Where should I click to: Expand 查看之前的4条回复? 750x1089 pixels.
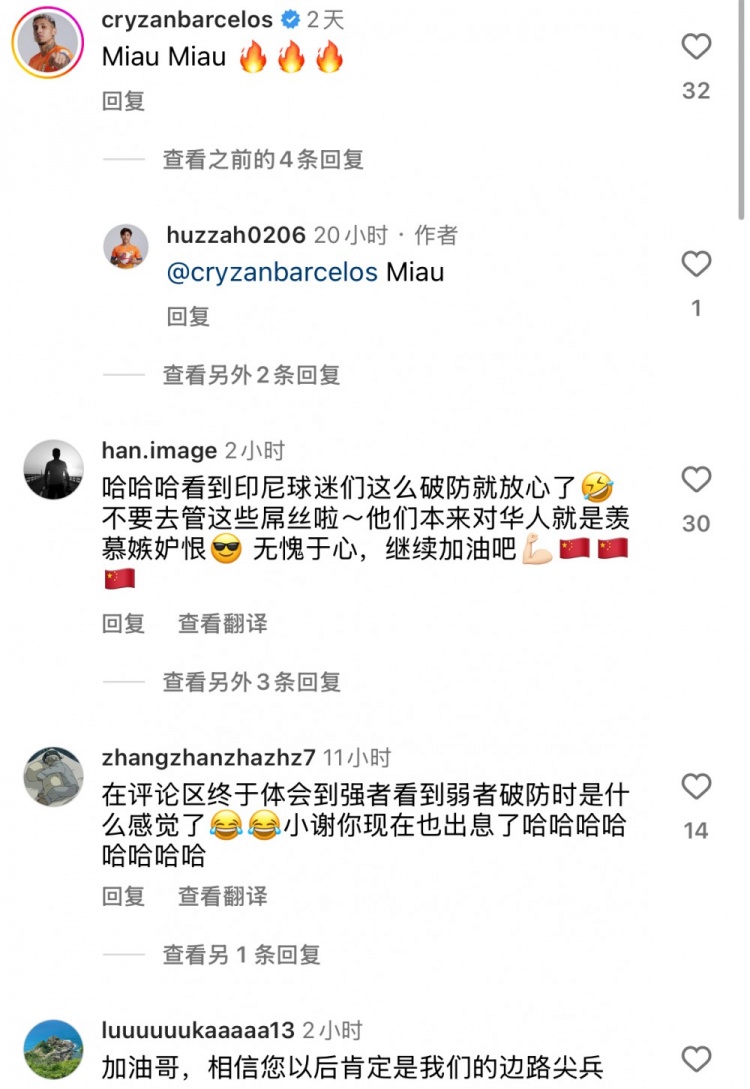point(263,159)
